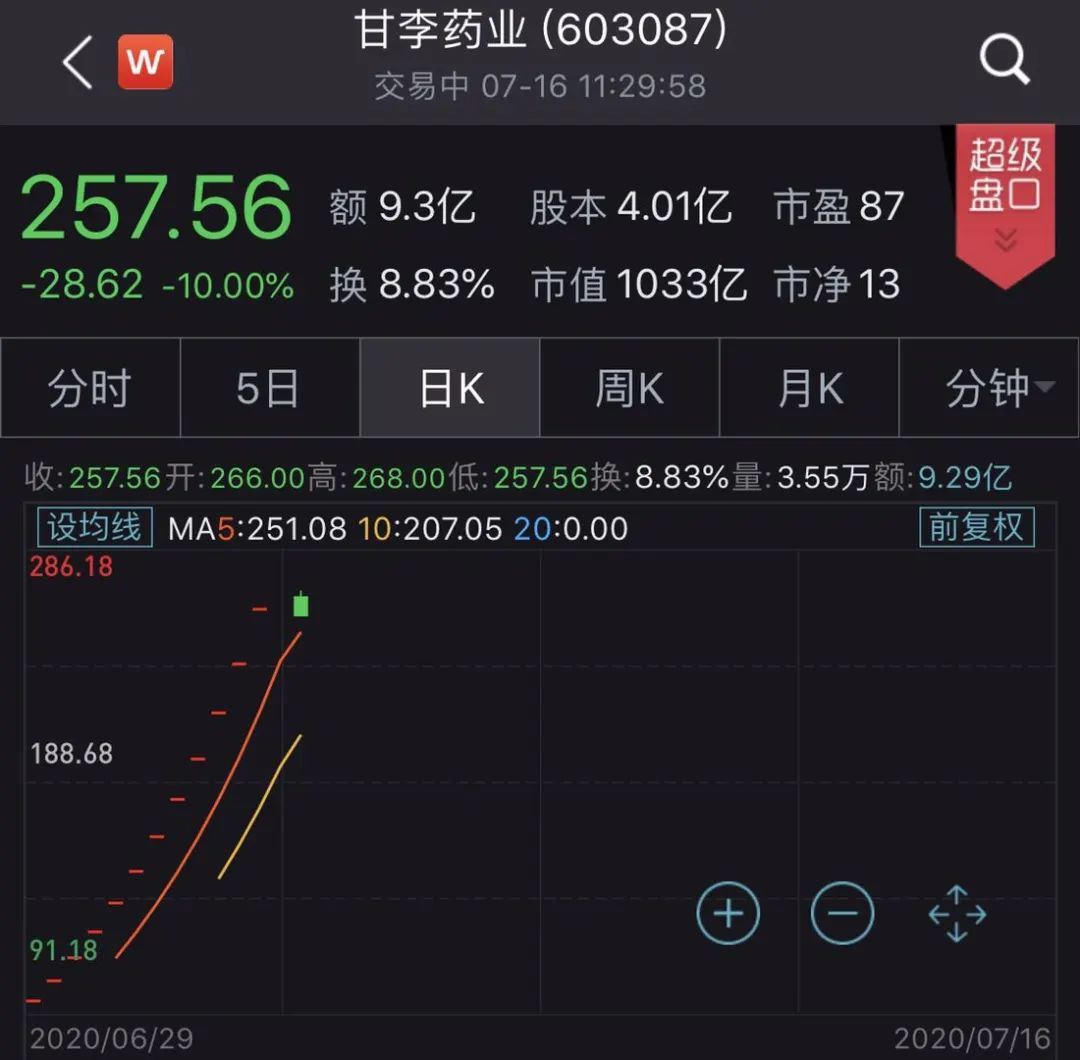Tap the four-arrow move chart icon
The height and width of the screenshot is (1060, 1080).
point(957,913)
